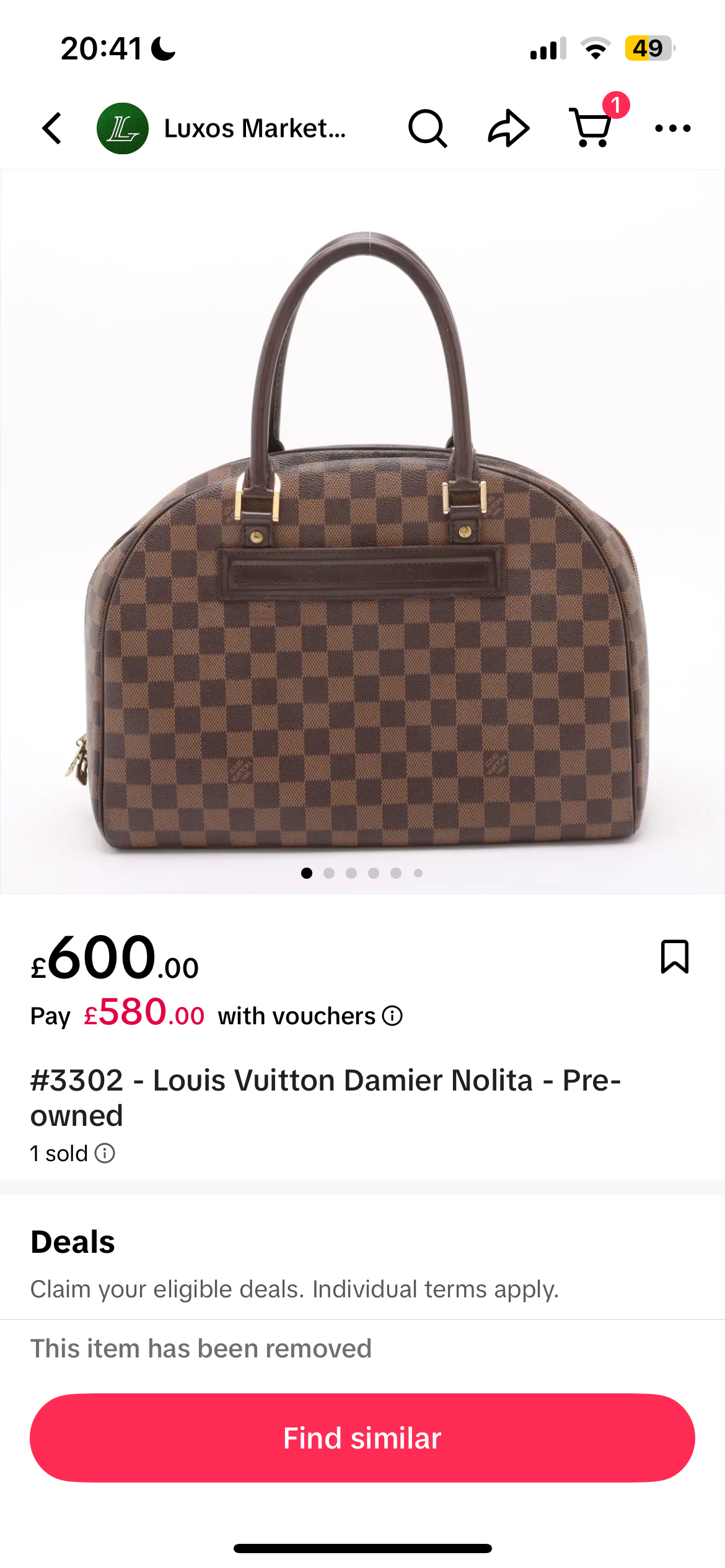Open the three-dot overflow menu
This screenshot has width=725, height=1568.
tap(672, 128)
